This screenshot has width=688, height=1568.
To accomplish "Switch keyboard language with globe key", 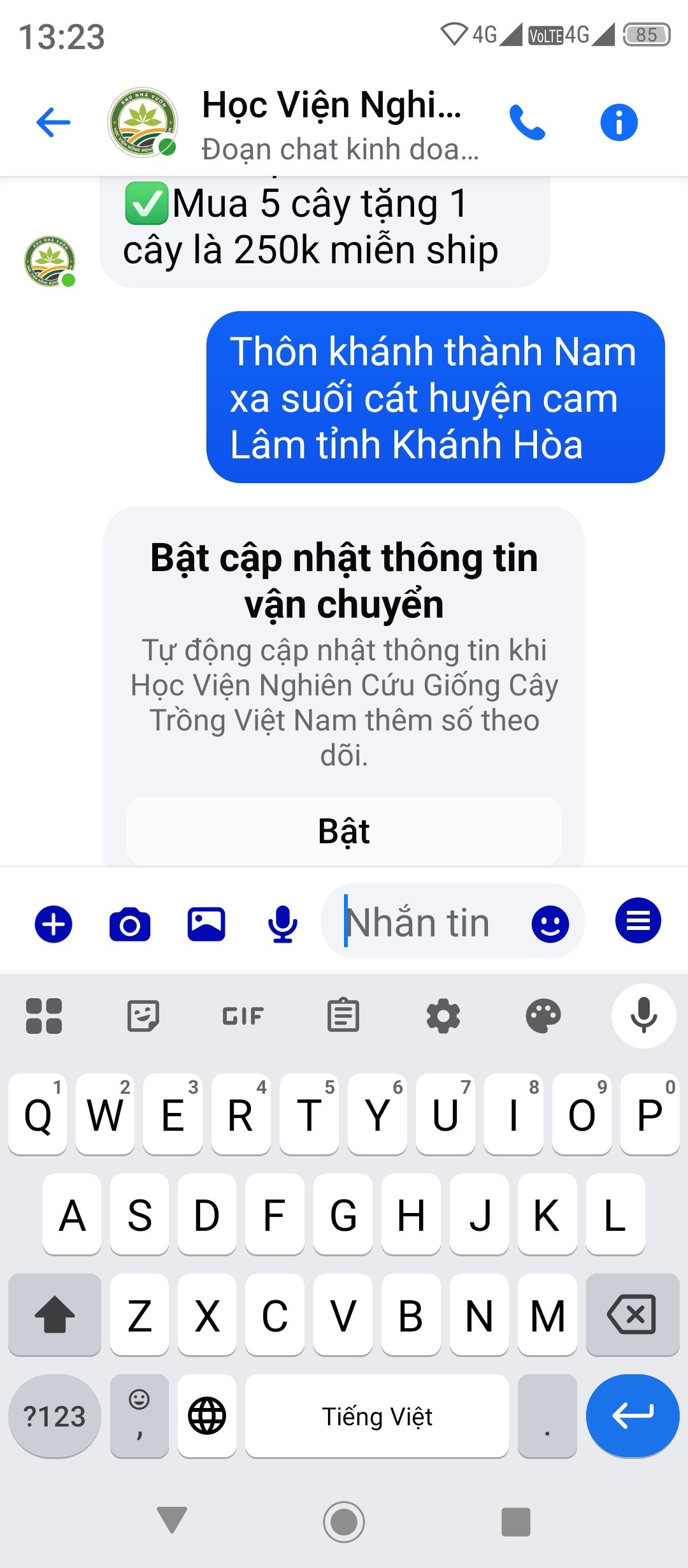I will [207, 1416].
